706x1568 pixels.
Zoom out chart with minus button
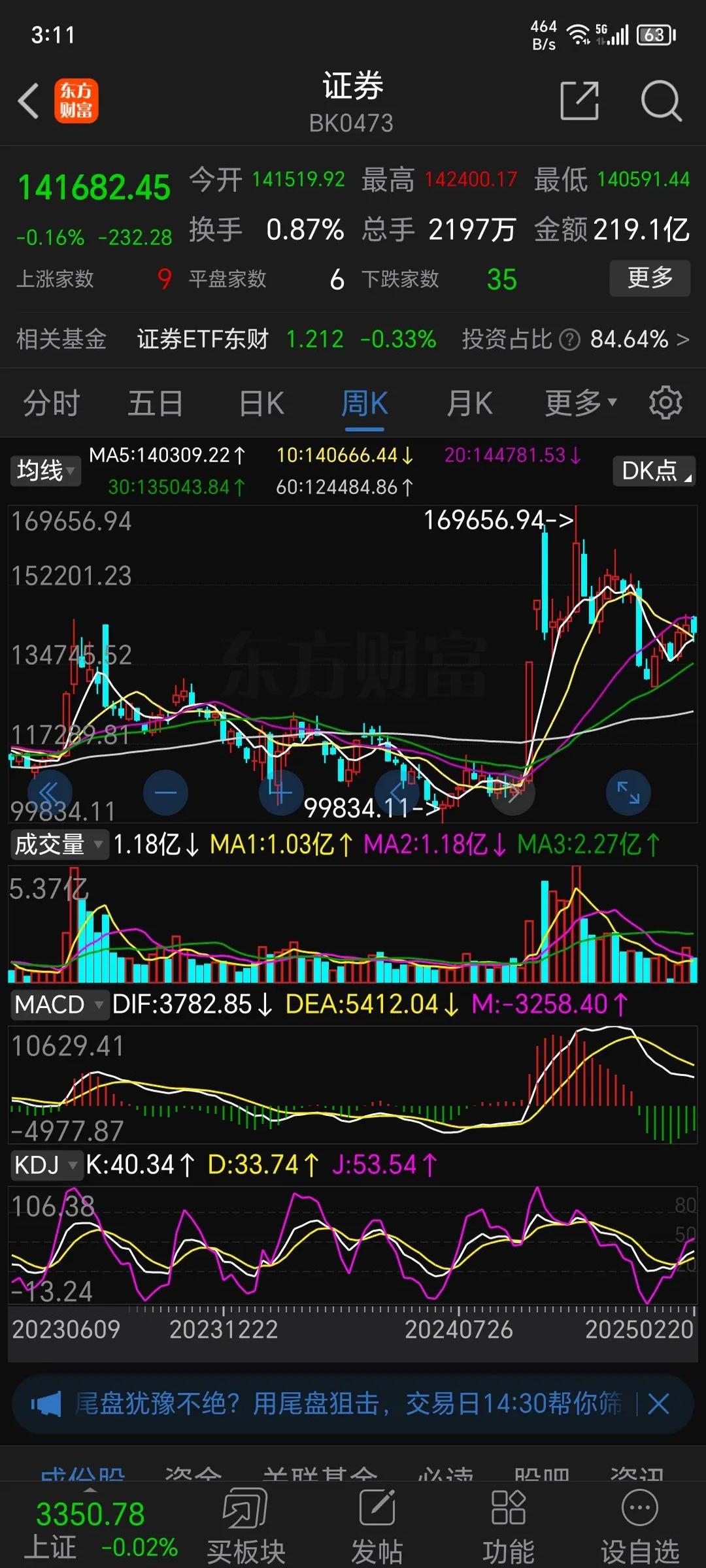[165, 792]
